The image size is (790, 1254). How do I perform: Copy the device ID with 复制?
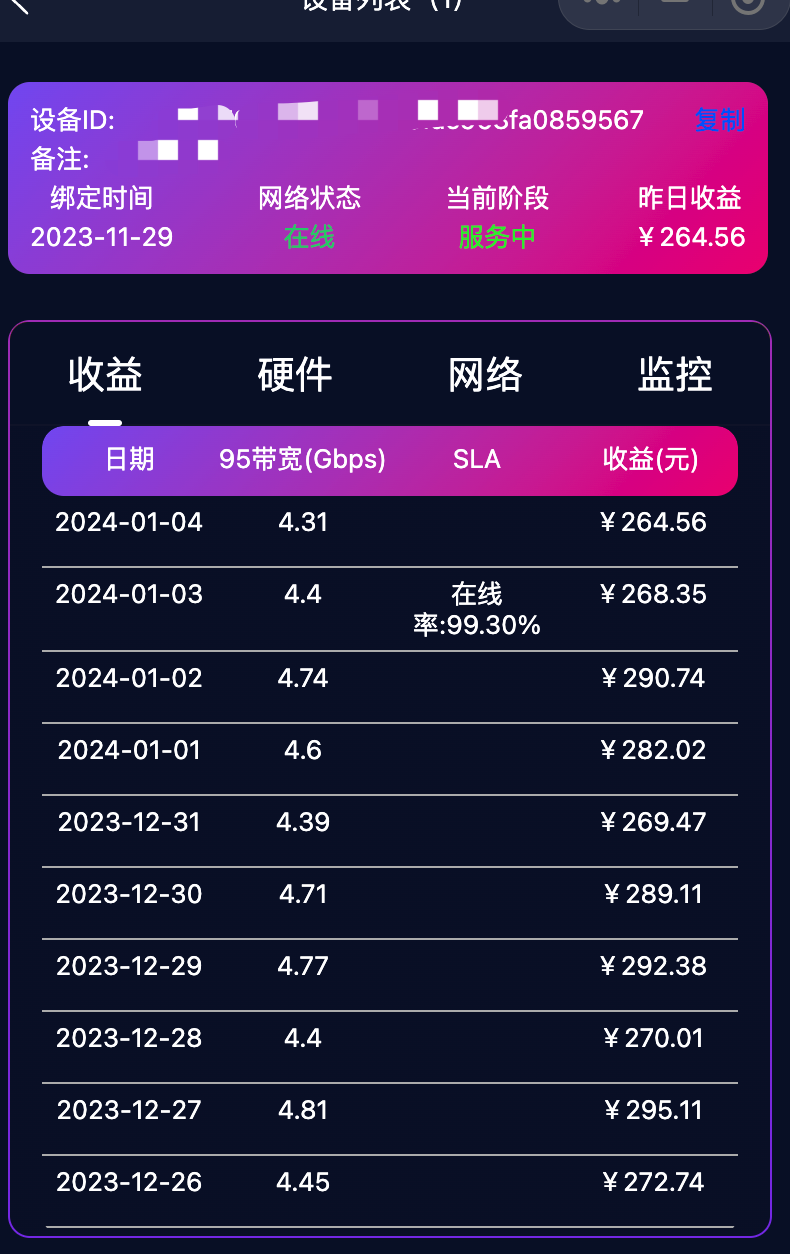(719, 121)
